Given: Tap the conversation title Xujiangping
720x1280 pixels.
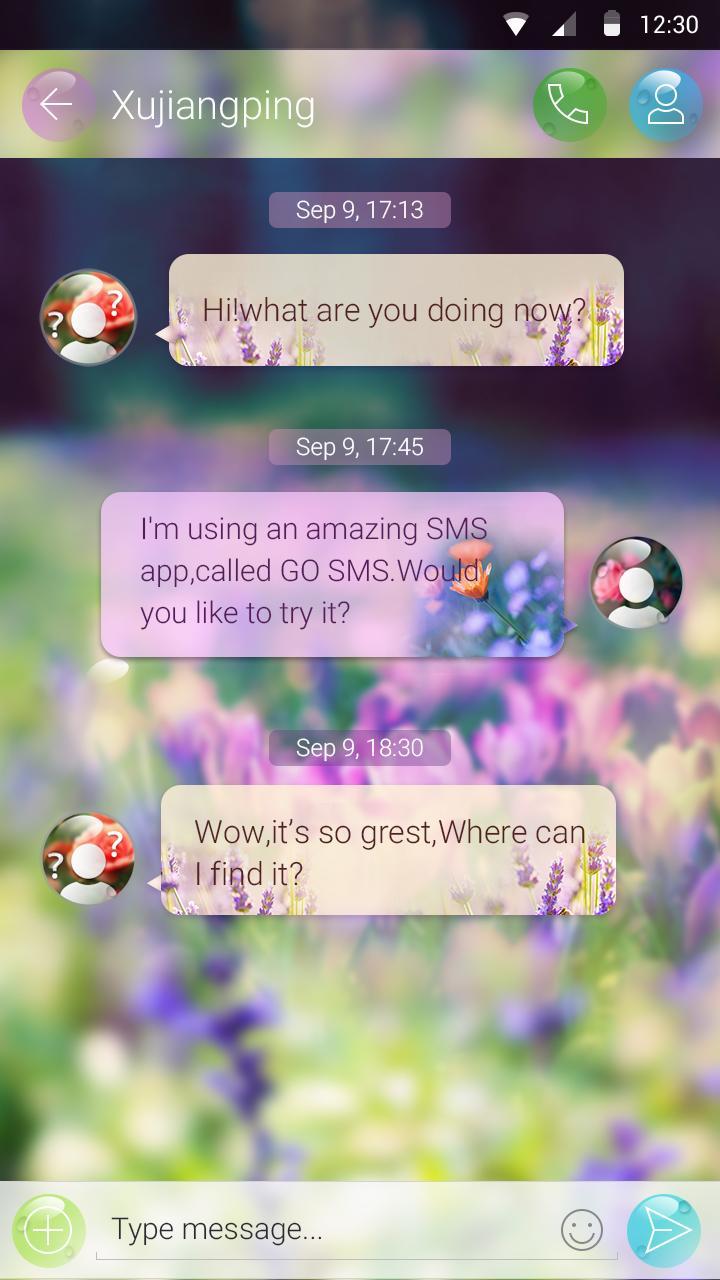Looking at the screenshot, I should coord(213,103).
